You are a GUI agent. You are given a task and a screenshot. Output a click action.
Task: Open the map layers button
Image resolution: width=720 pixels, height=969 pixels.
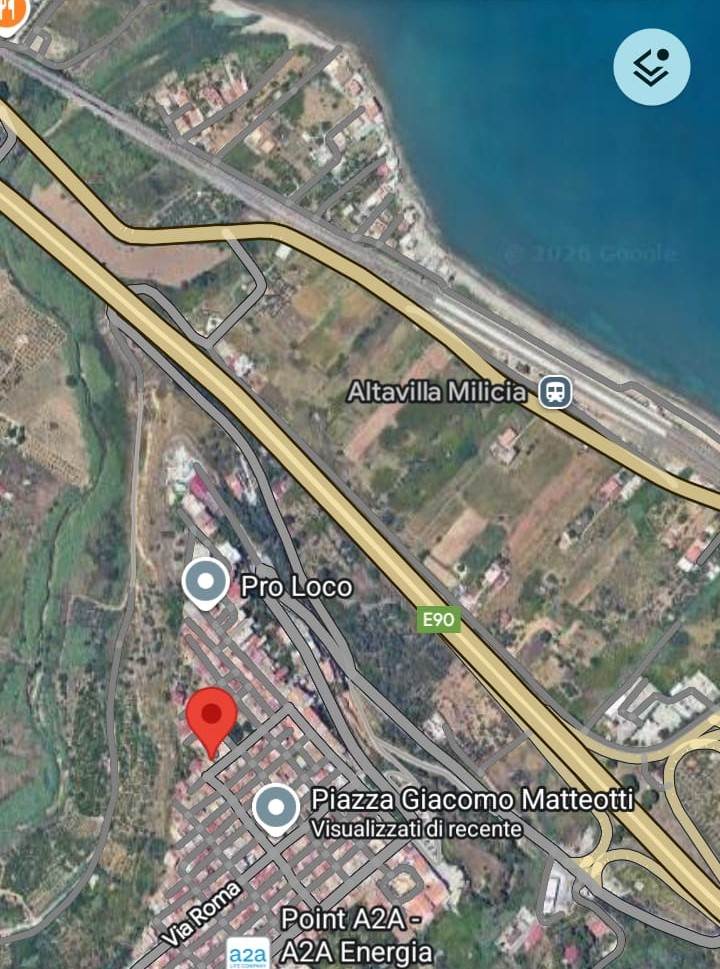coord(651,67)
